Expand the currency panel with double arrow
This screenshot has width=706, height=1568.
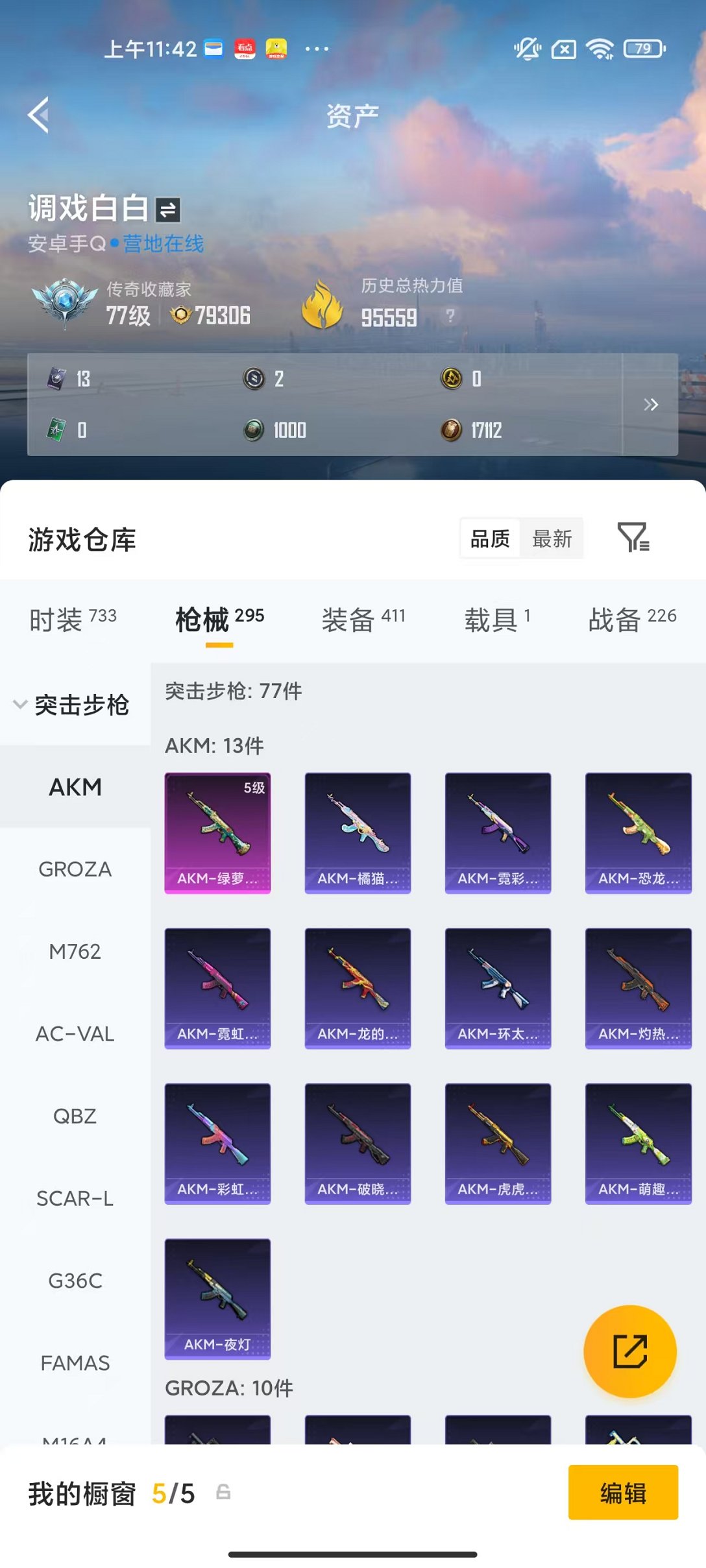[x=650, y=405]
